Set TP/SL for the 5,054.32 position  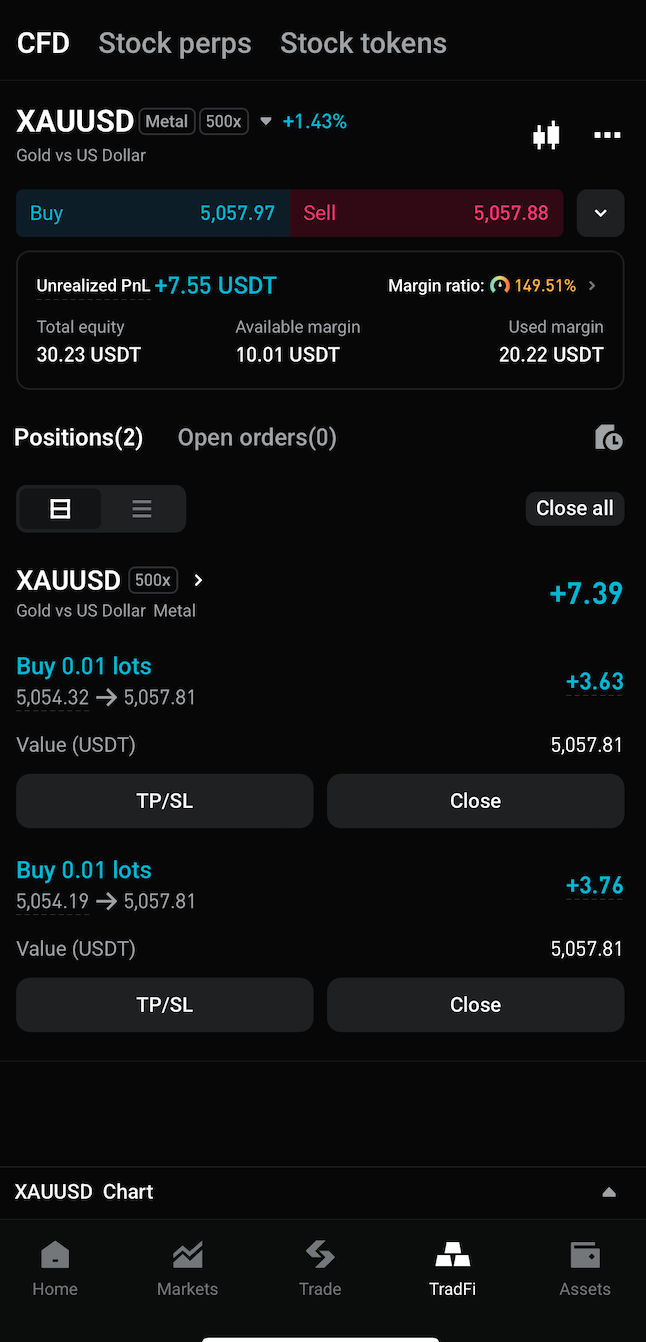point(165,801)
